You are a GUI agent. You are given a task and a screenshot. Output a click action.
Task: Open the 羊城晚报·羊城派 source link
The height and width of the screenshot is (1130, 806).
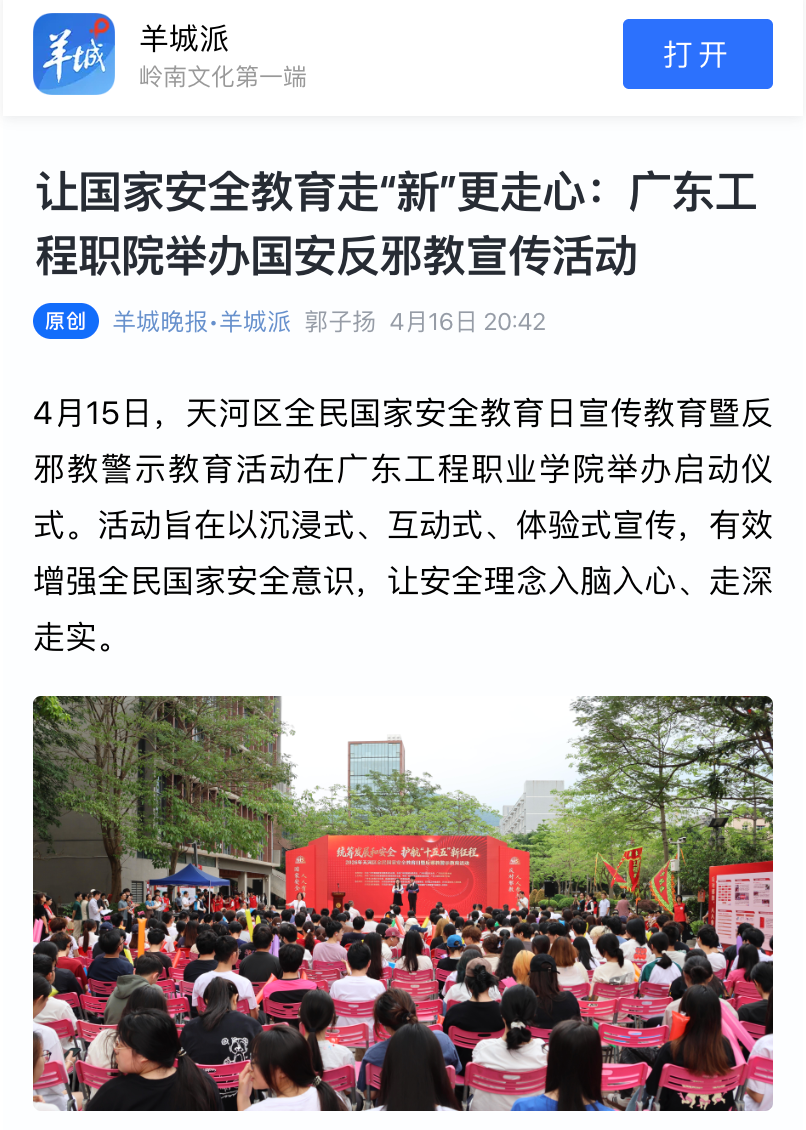(x=201, y=321)
